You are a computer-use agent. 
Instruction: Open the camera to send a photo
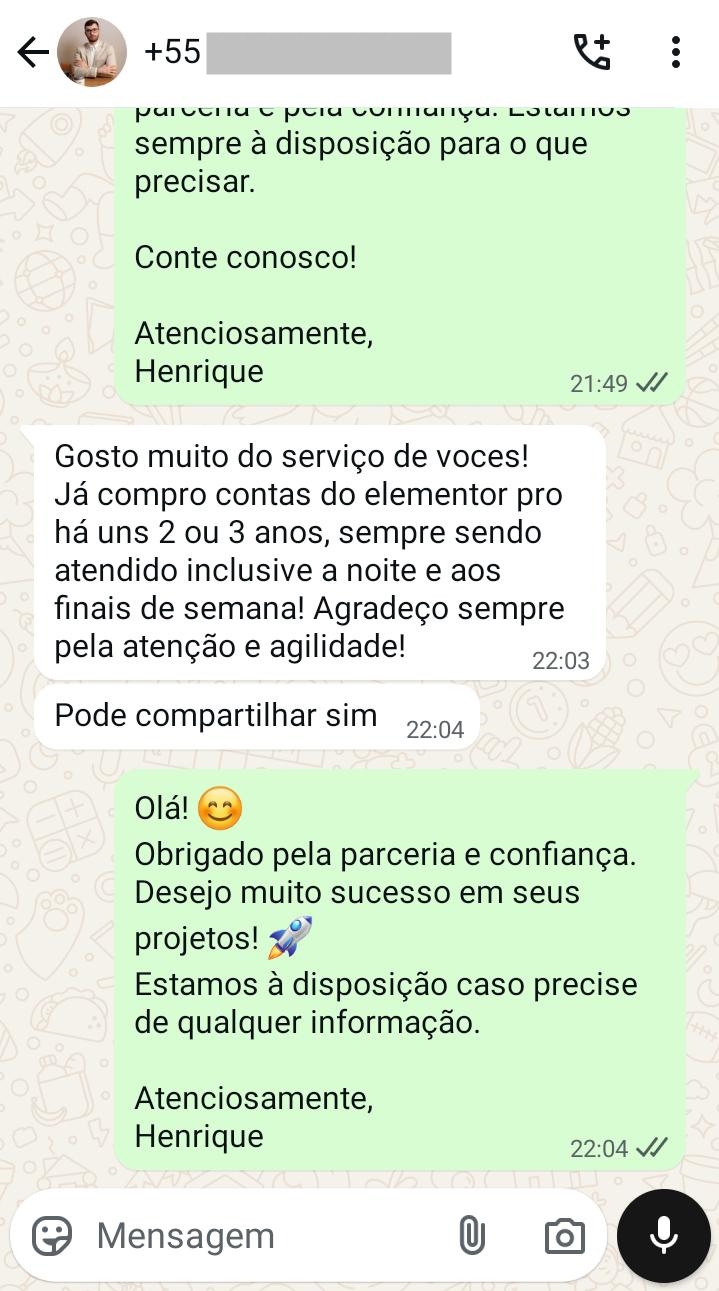click(x=564, y=1236)
